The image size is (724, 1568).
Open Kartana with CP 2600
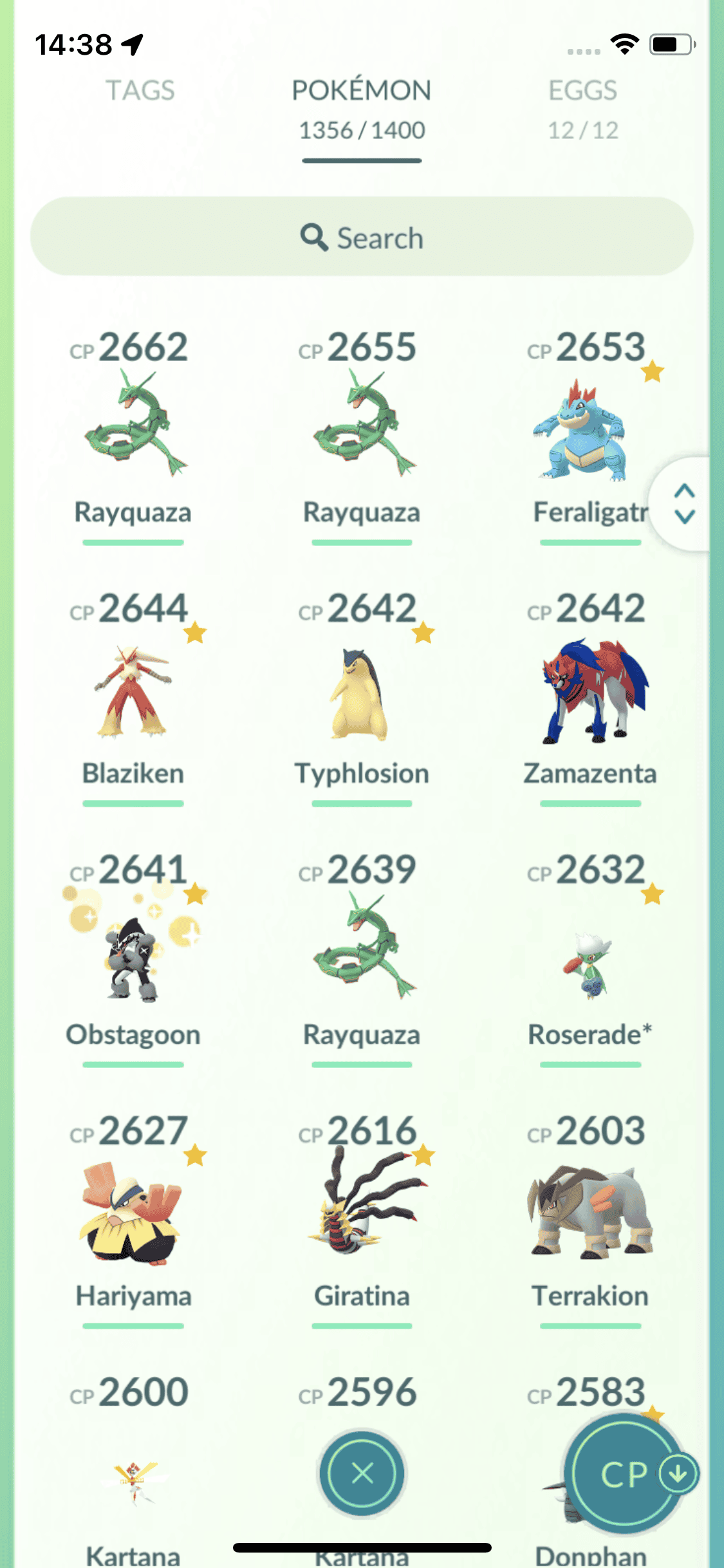[133, 1480]
